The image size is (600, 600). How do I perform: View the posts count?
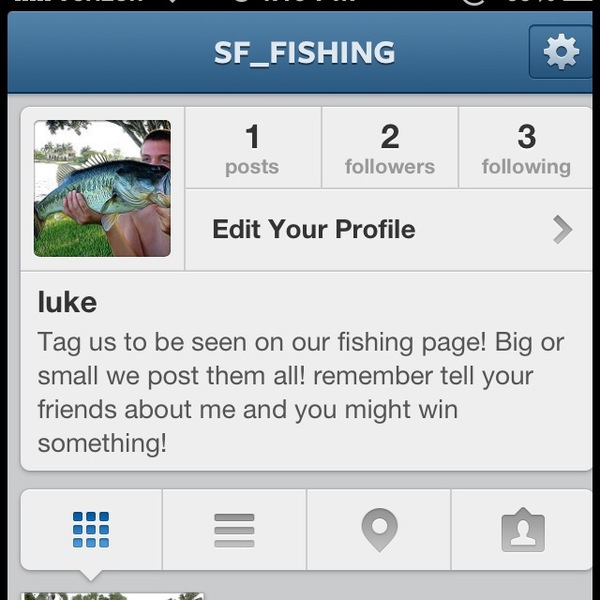[252, 149]
